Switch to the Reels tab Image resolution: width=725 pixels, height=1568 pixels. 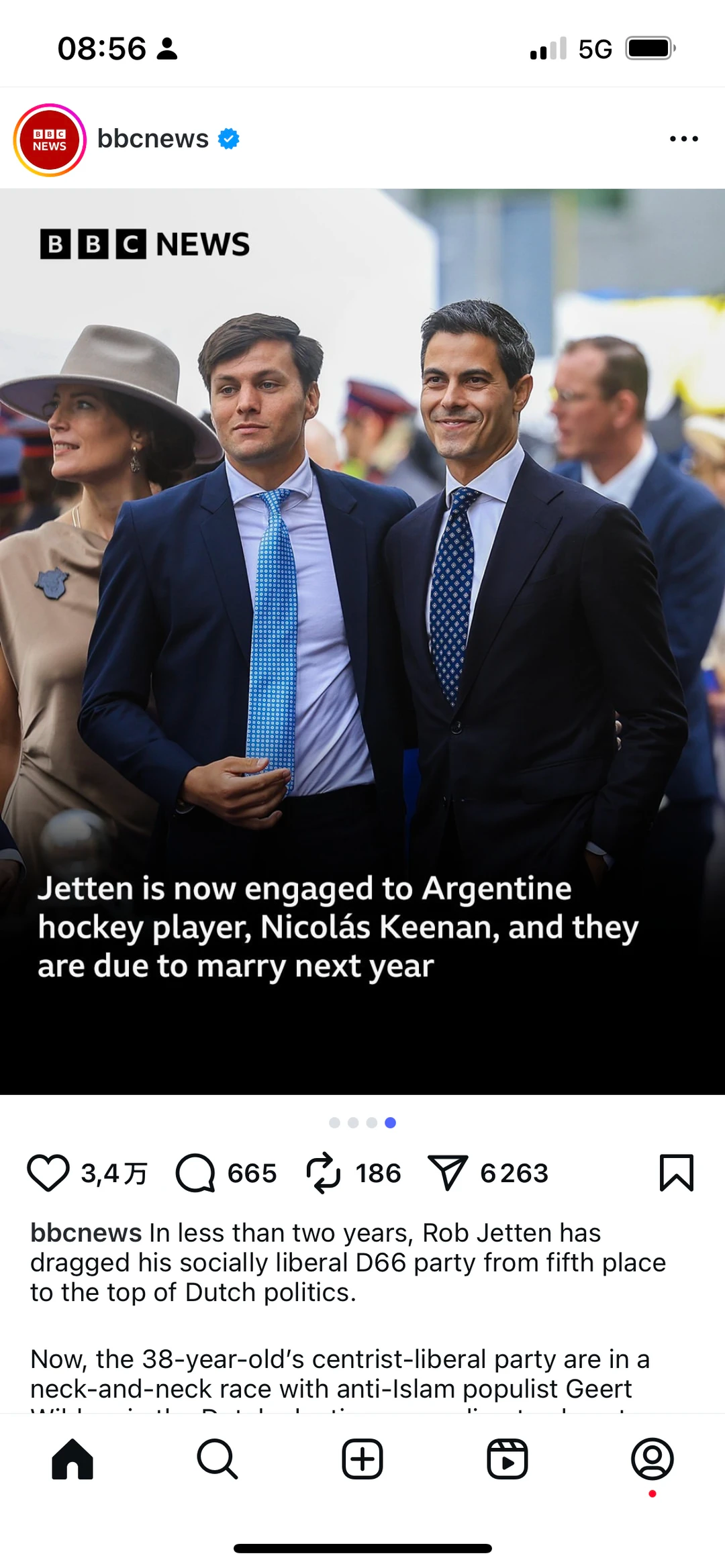(507, 1459)
